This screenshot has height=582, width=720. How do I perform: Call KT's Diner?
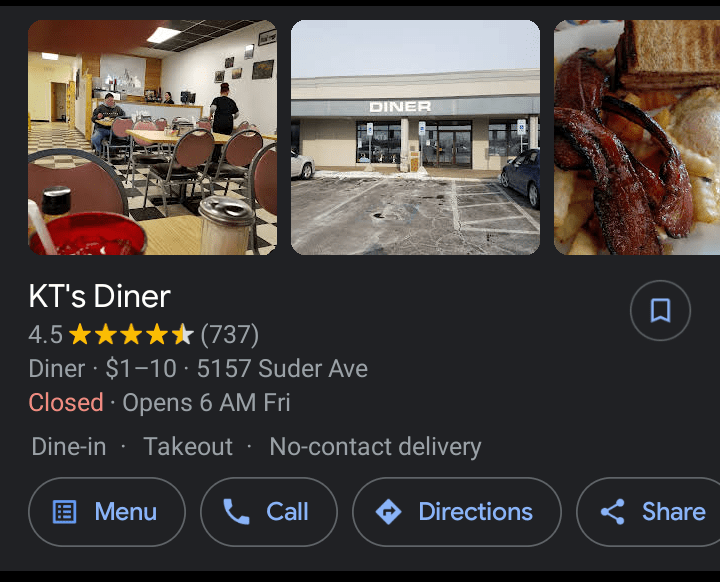click(268, 512)
